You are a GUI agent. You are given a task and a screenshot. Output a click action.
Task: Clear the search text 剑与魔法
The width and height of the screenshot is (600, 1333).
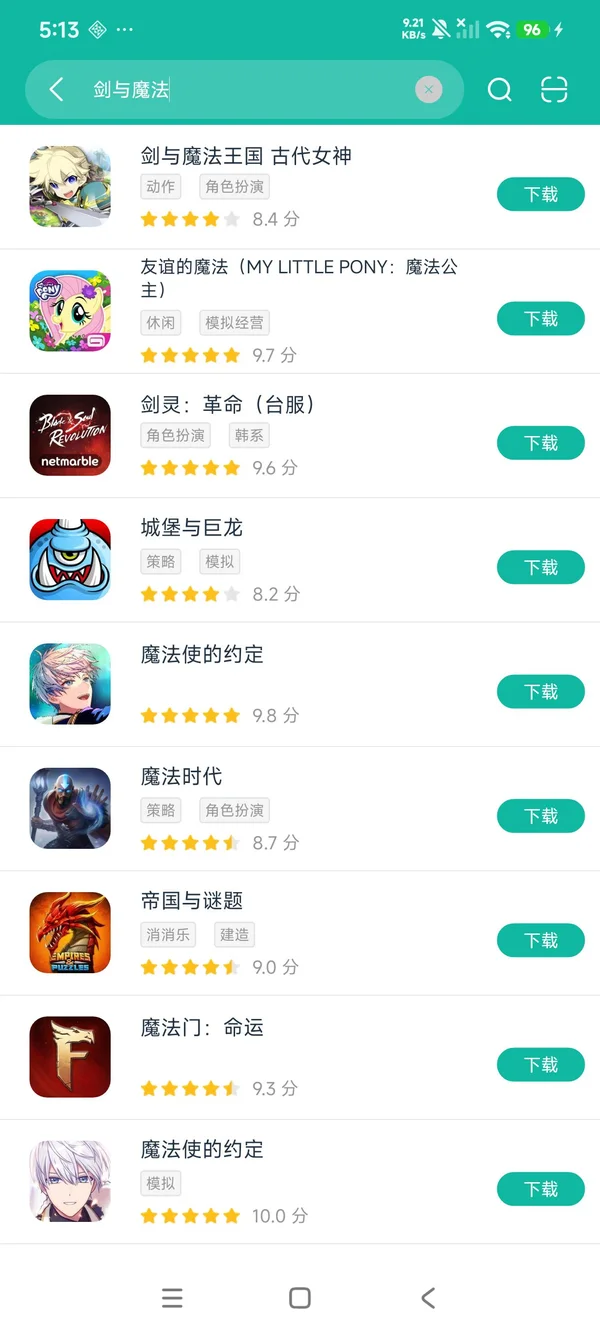(x=428, y=90)
